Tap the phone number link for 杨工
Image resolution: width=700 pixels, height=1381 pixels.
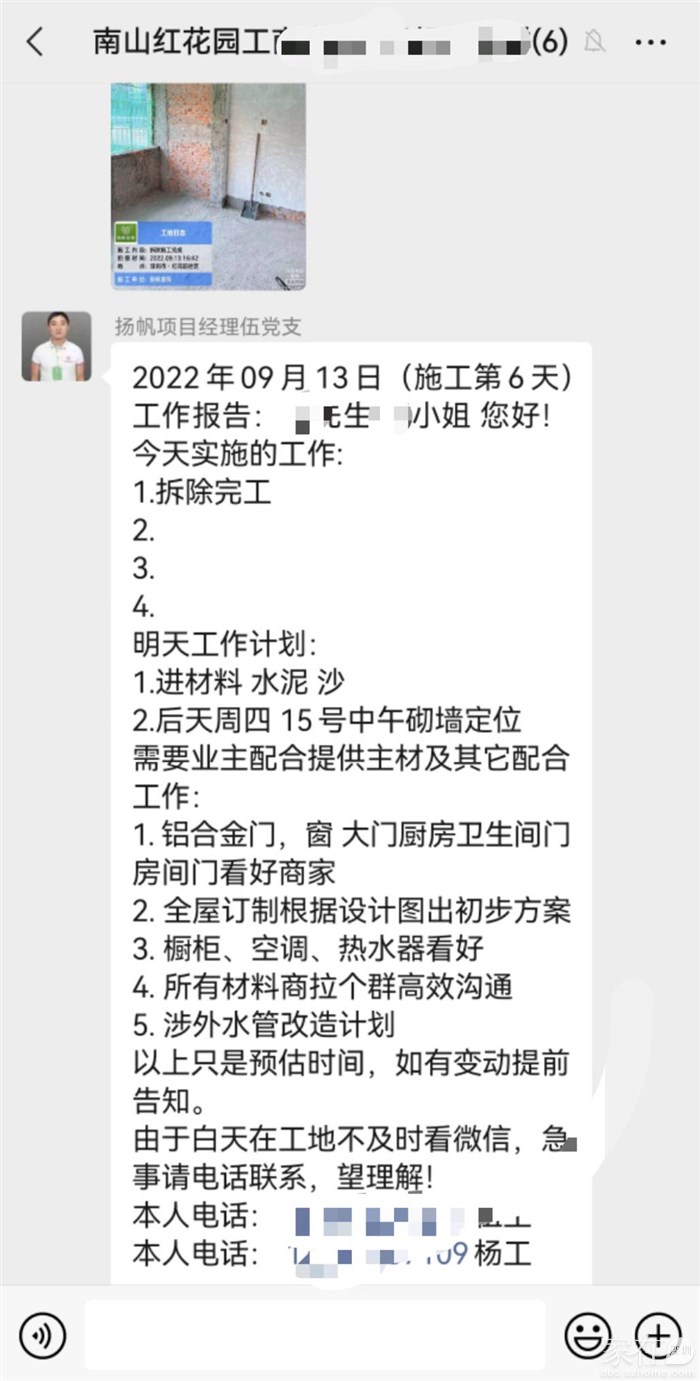click(x=380, y=1252)
